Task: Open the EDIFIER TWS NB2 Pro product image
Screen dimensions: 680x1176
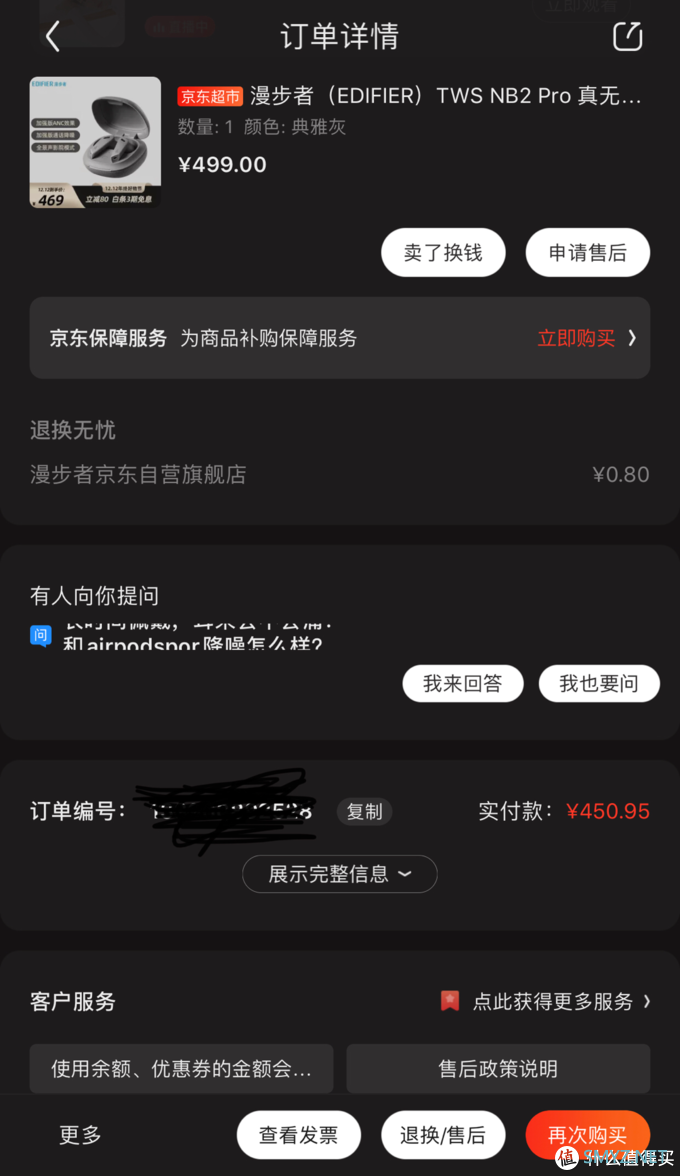Action: (95, 142)
